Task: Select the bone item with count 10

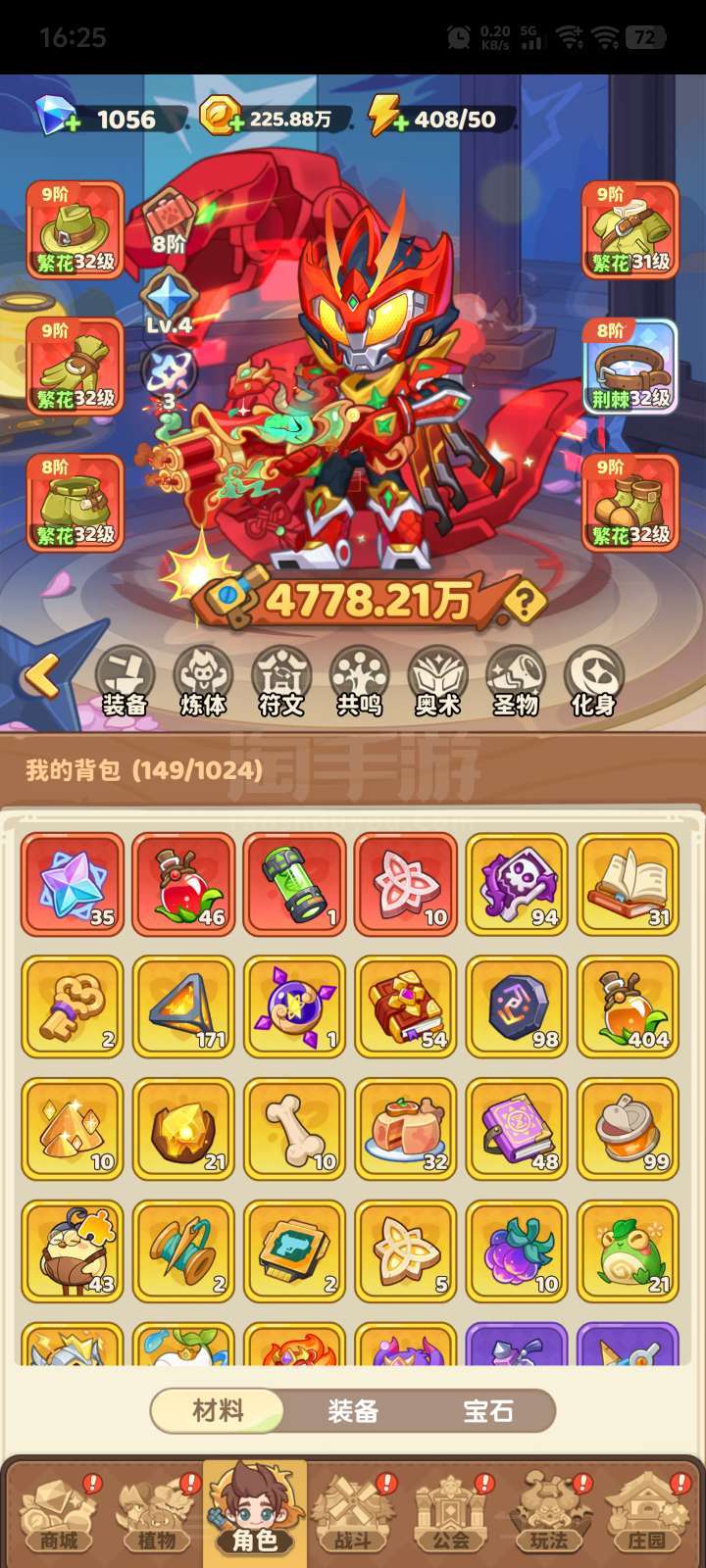Action: pos(295,1129)
